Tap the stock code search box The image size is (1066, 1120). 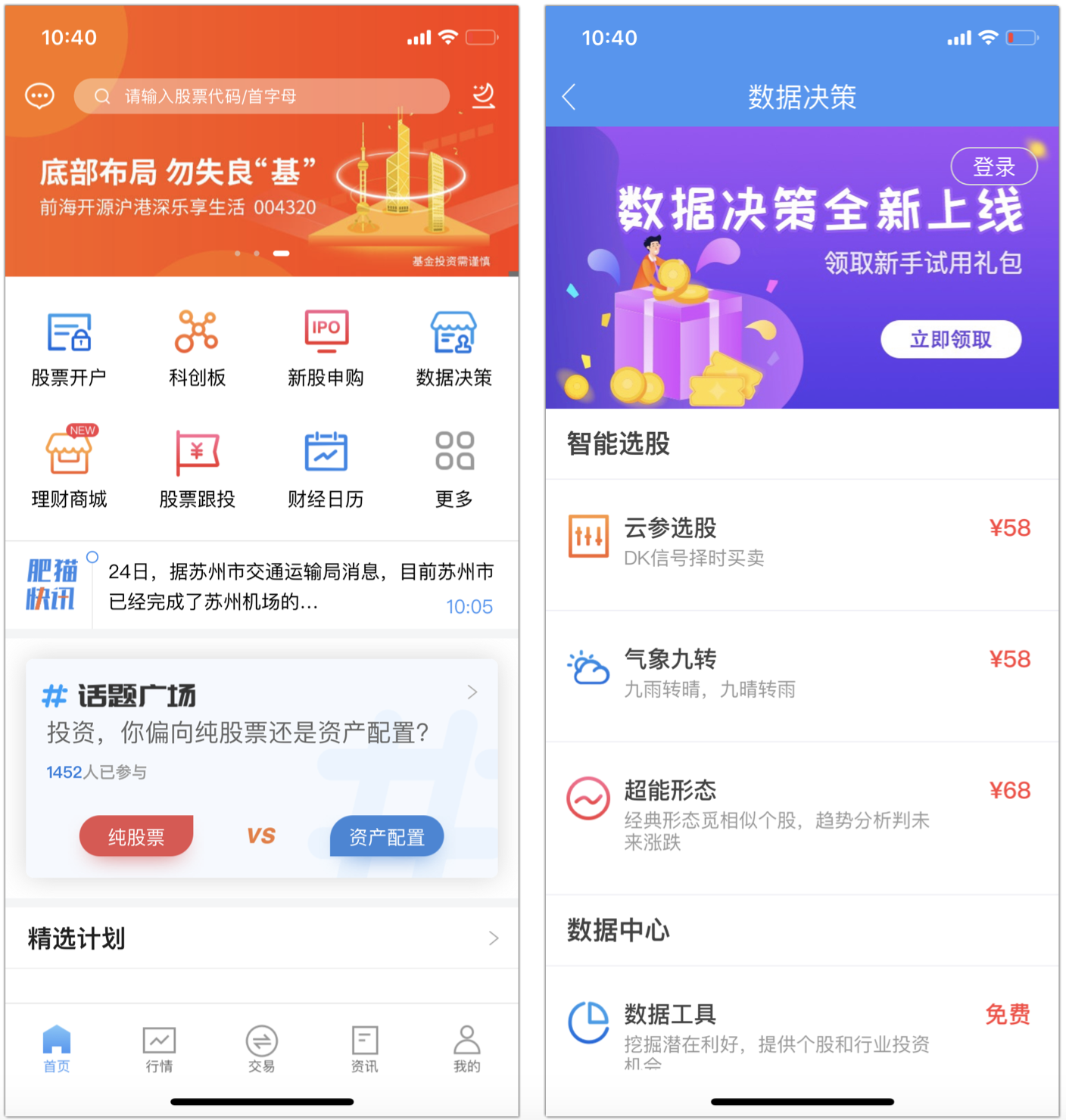click(x=261, y=96)
